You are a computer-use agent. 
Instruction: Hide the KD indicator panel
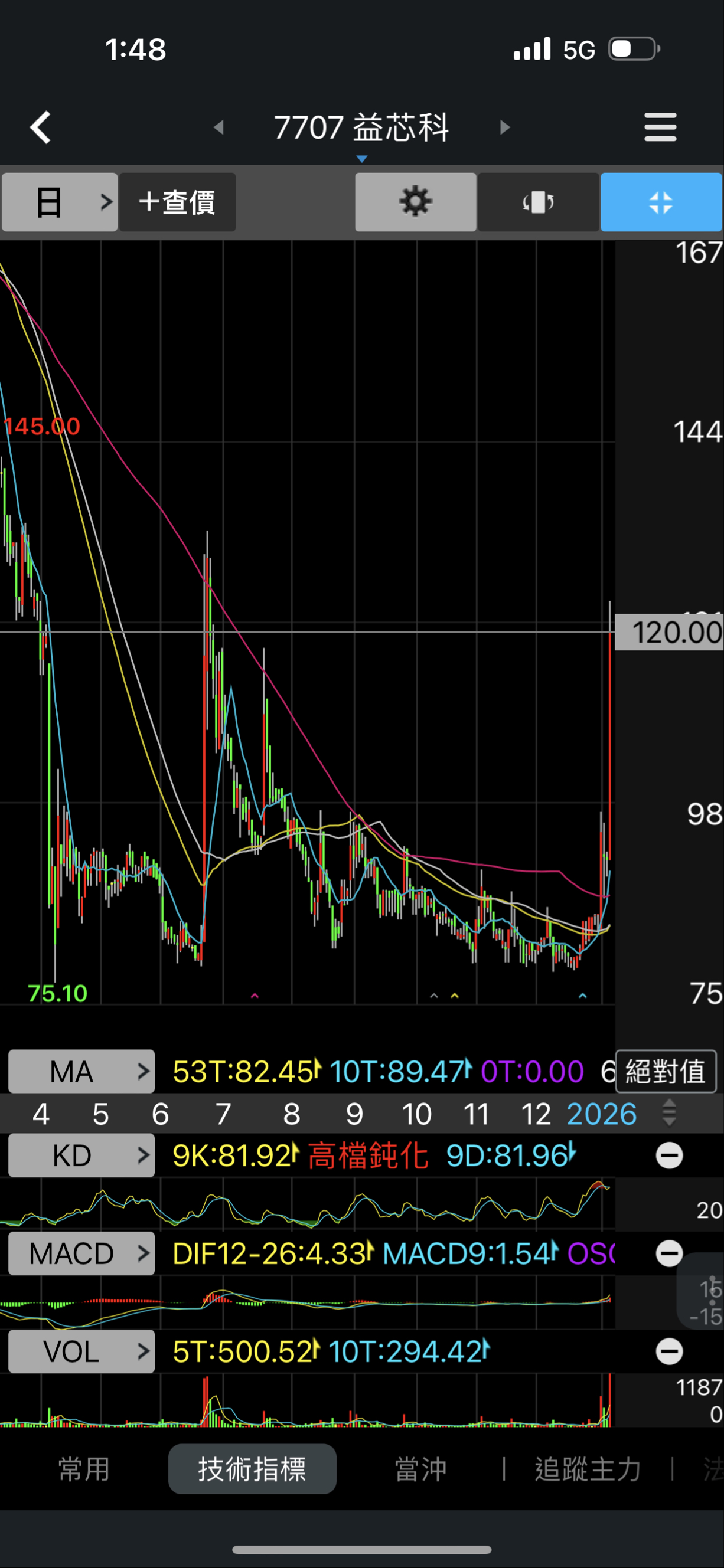[669, 1155]
